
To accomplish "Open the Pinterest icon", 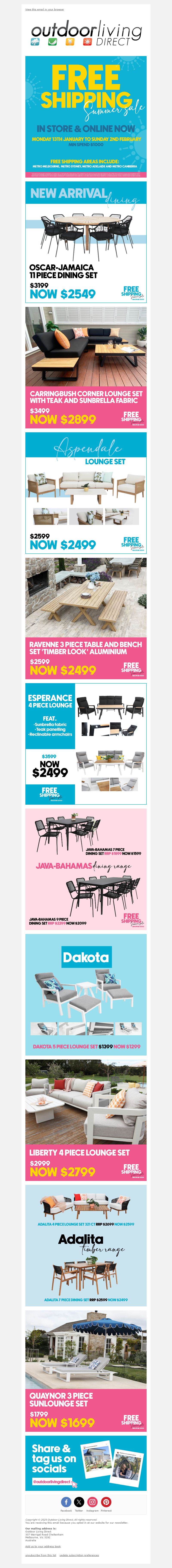I will point(106,1502).
